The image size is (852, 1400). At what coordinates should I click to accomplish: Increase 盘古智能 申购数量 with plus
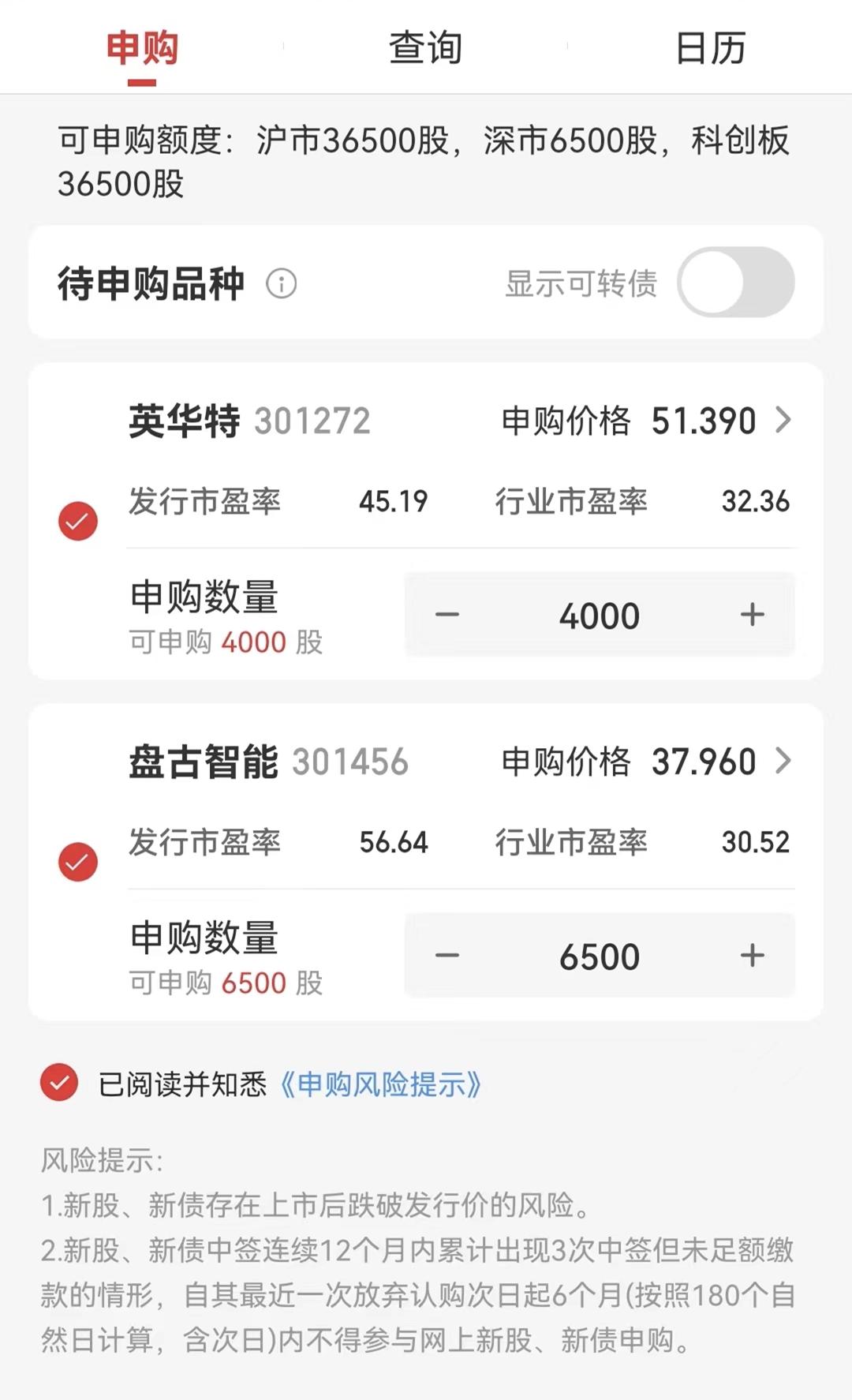coord(752,956)
